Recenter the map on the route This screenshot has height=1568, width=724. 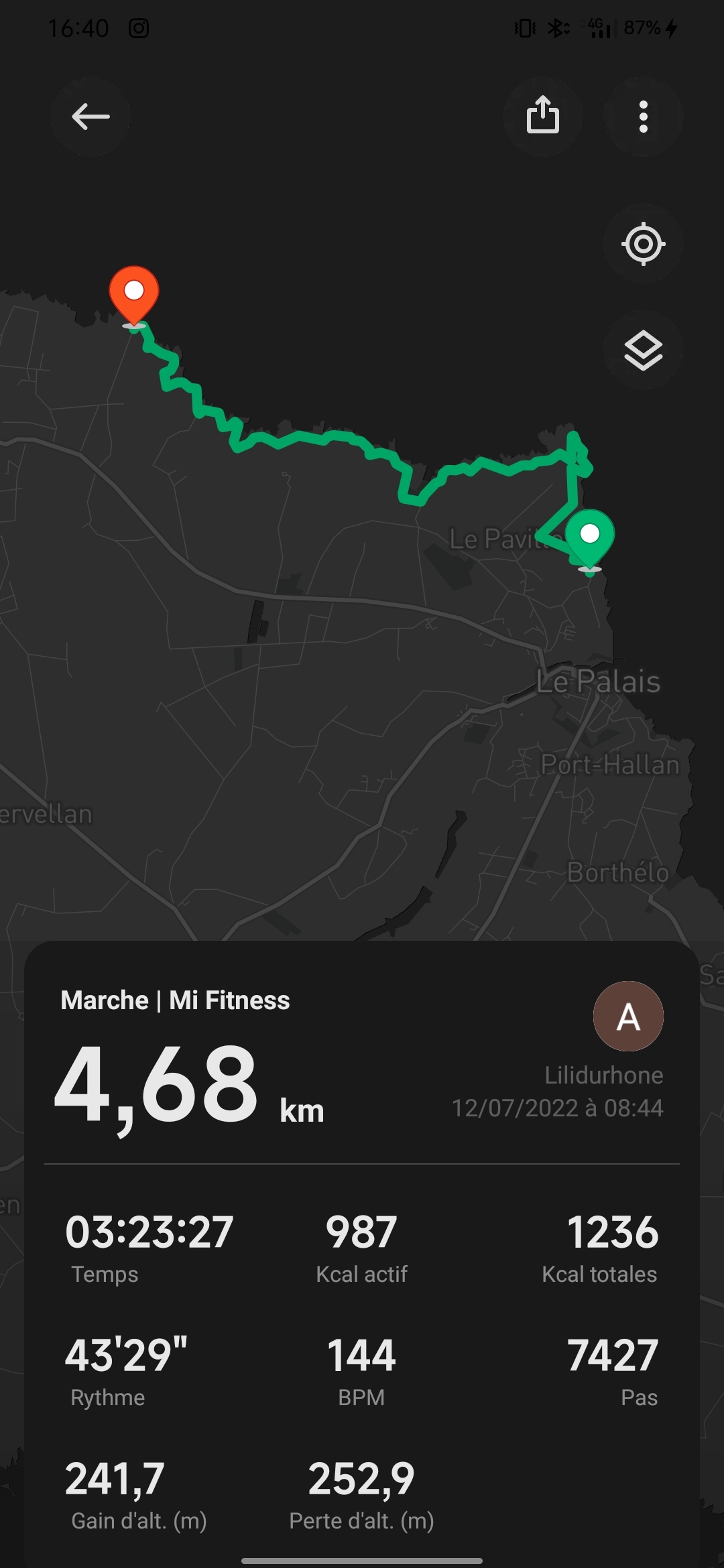click(x=643, y=244)
